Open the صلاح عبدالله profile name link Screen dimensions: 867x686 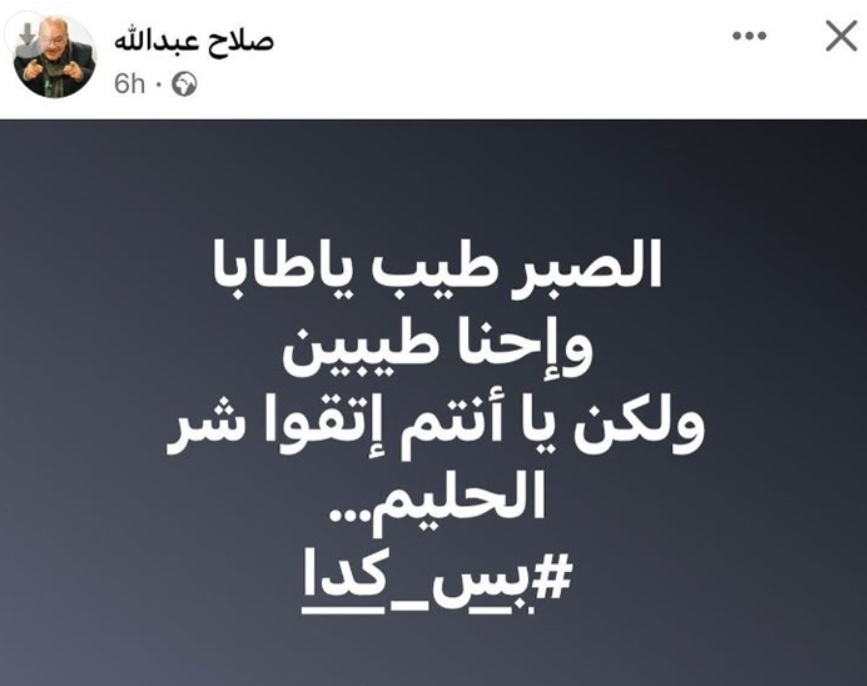[192, 40]
